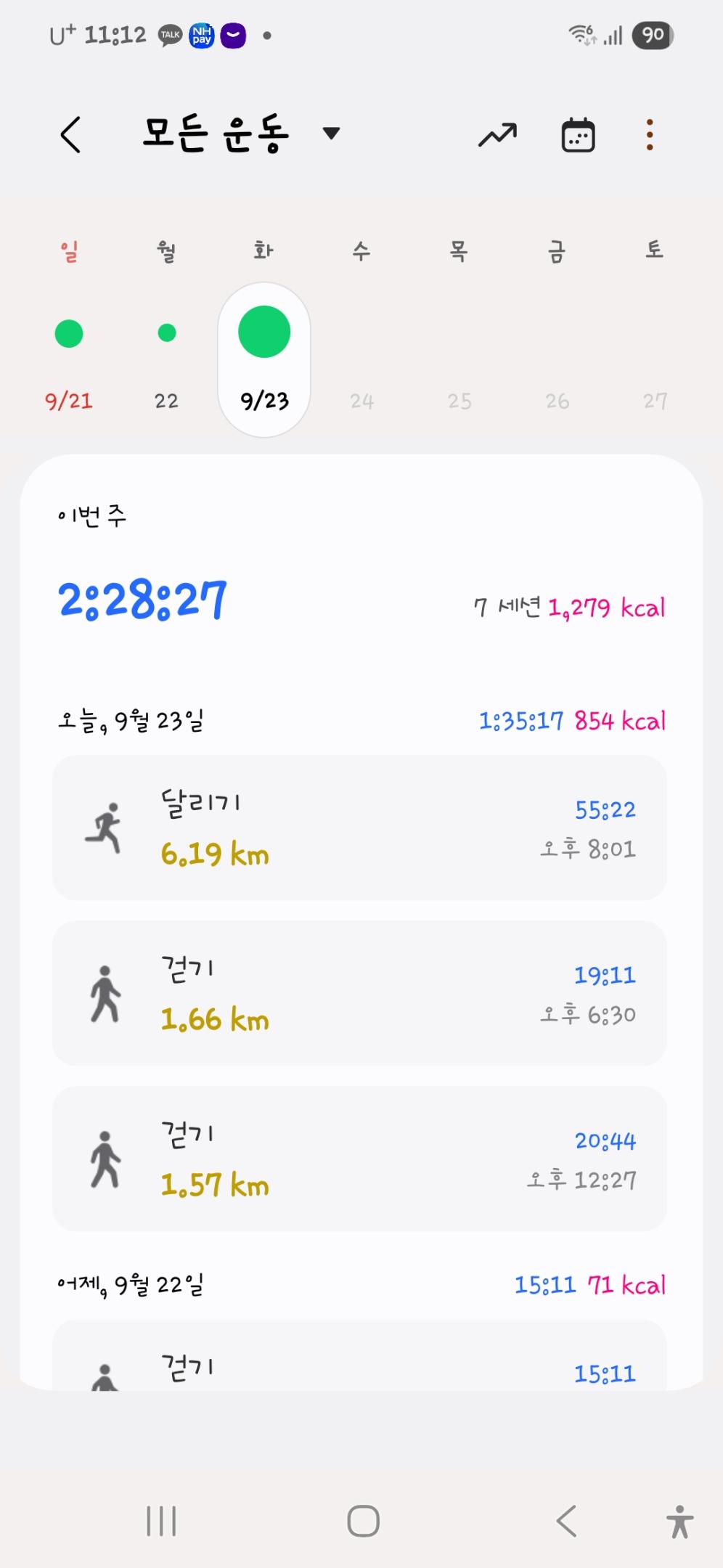The image size is (723, 1568).
Task: Open the exercise trends chart
Action: (497, 135)
